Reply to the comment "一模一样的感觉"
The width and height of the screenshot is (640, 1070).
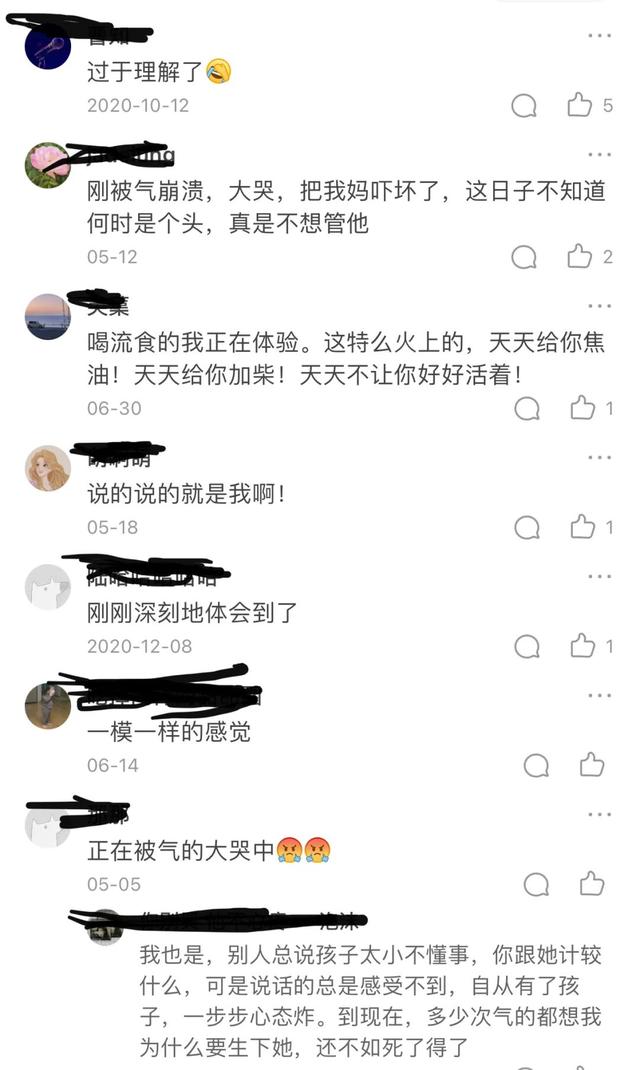click(537, 767)
